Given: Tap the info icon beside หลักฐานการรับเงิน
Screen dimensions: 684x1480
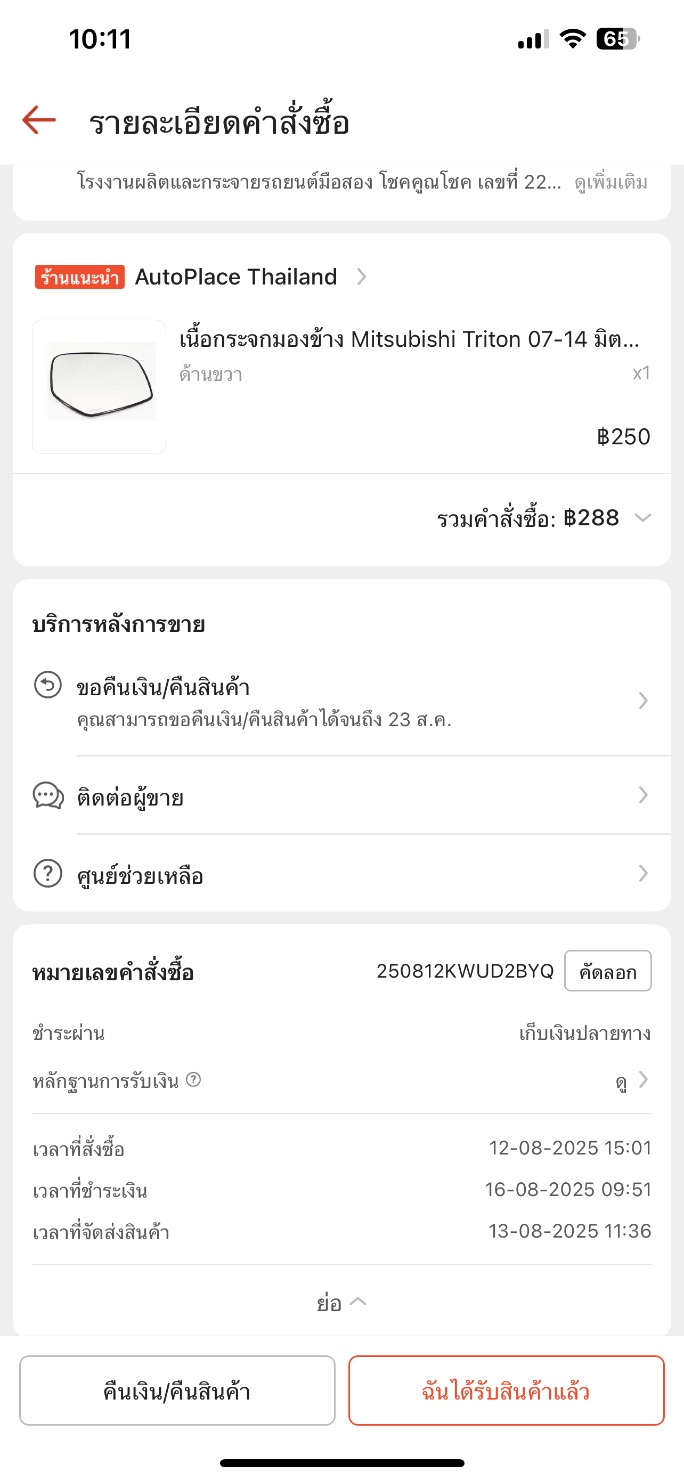Looking at the screenshot, I should (194, 1080).
